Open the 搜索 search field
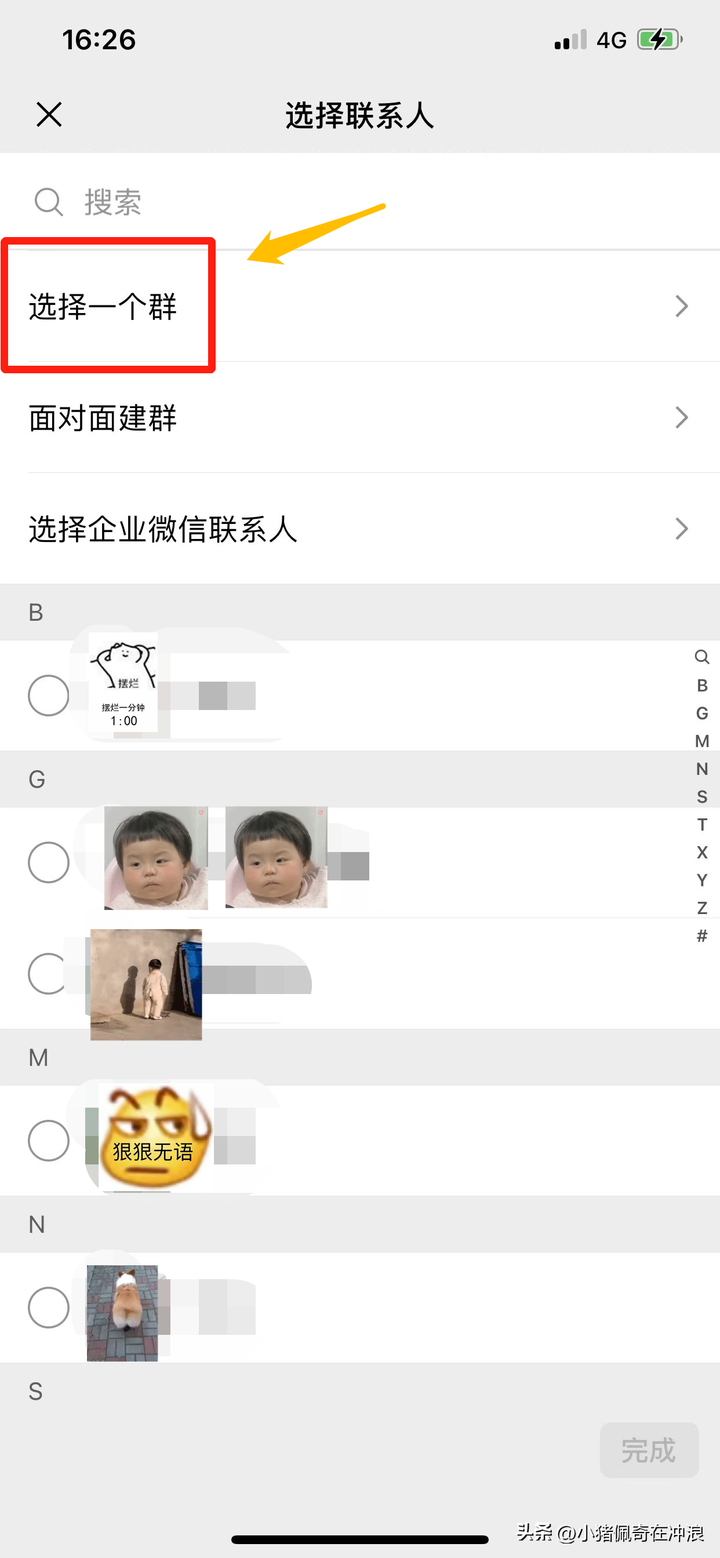The height and width of the screenshot is (1558, 720). point(360,202)
